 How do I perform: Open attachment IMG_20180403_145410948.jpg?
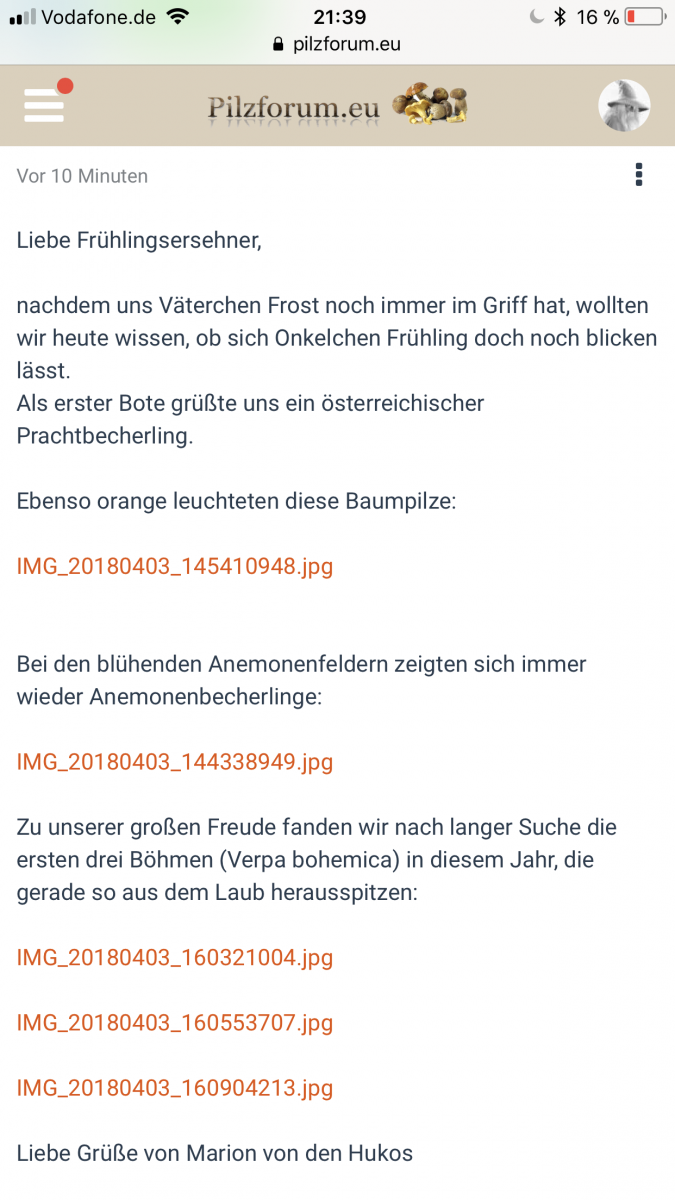coord(175,566)
